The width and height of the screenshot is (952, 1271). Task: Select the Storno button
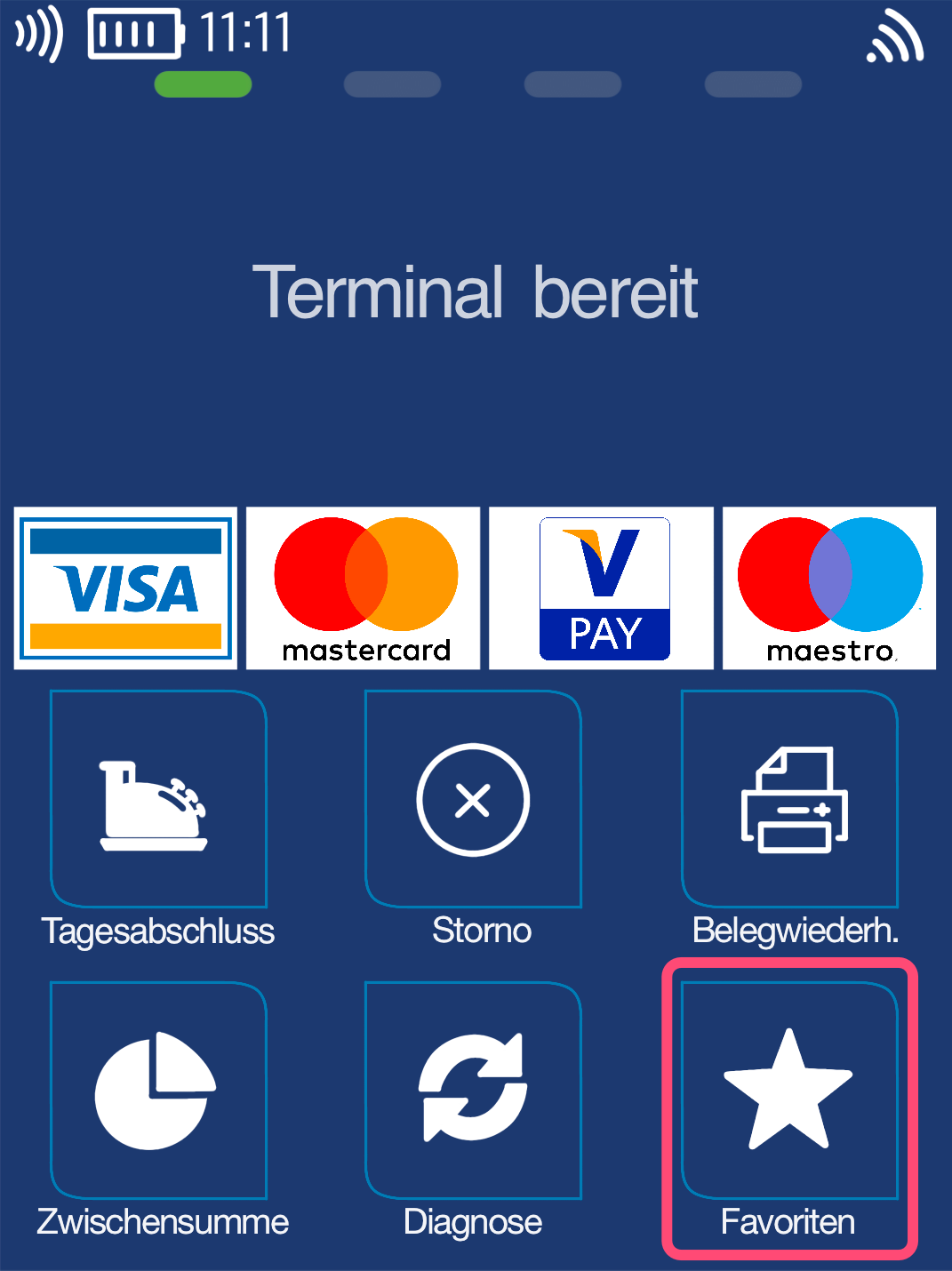point(473,800)
